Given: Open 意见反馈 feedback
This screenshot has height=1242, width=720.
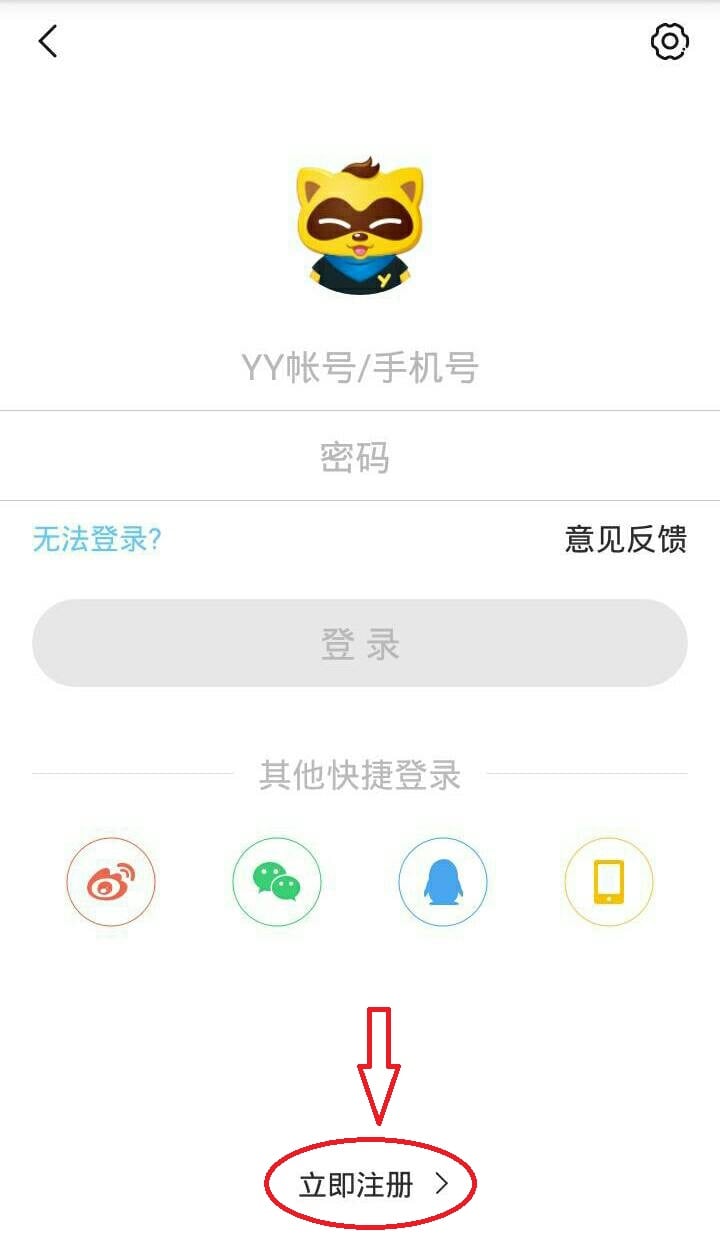Looking at the screenshot, I should (626, 540).
